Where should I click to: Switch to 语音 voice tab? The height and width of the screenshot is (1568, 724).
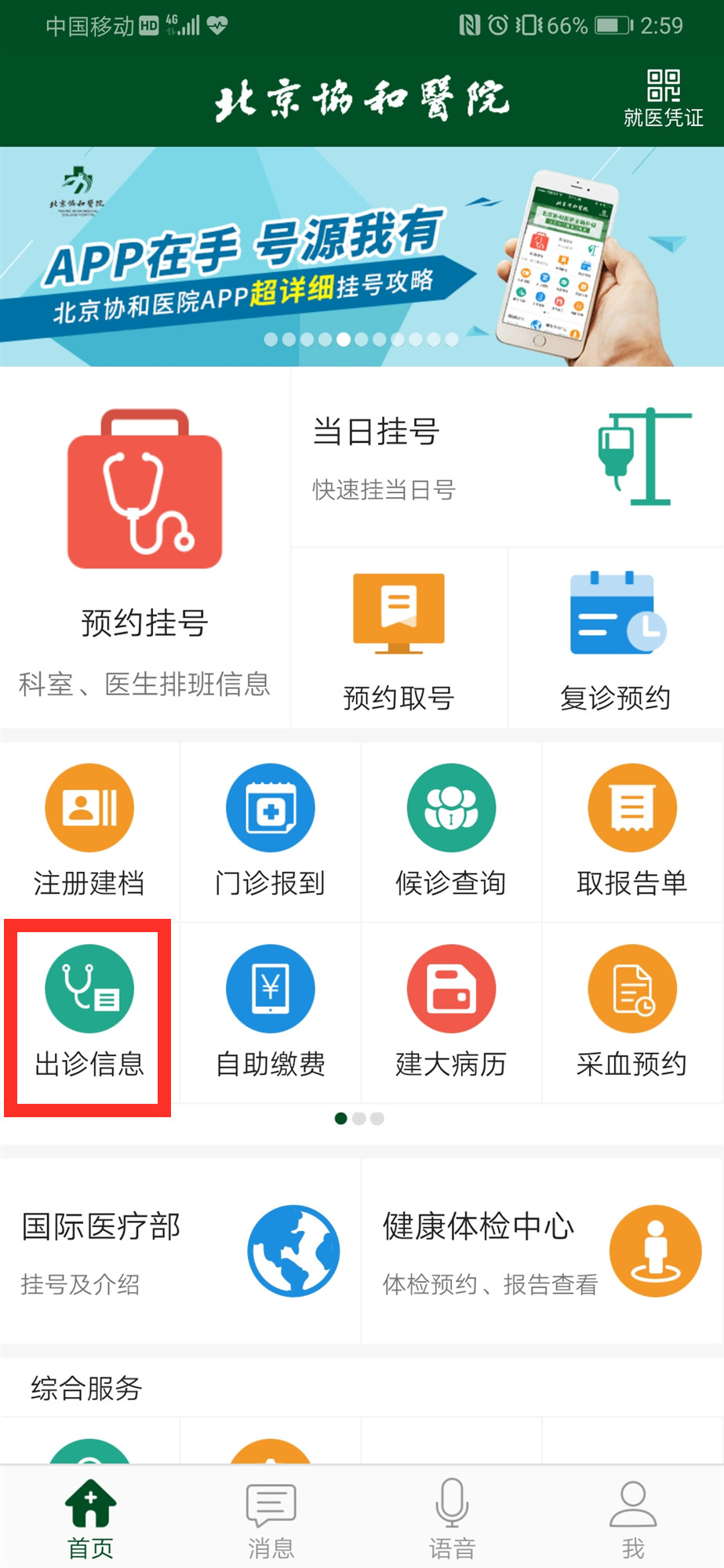tap(452, 1519)
